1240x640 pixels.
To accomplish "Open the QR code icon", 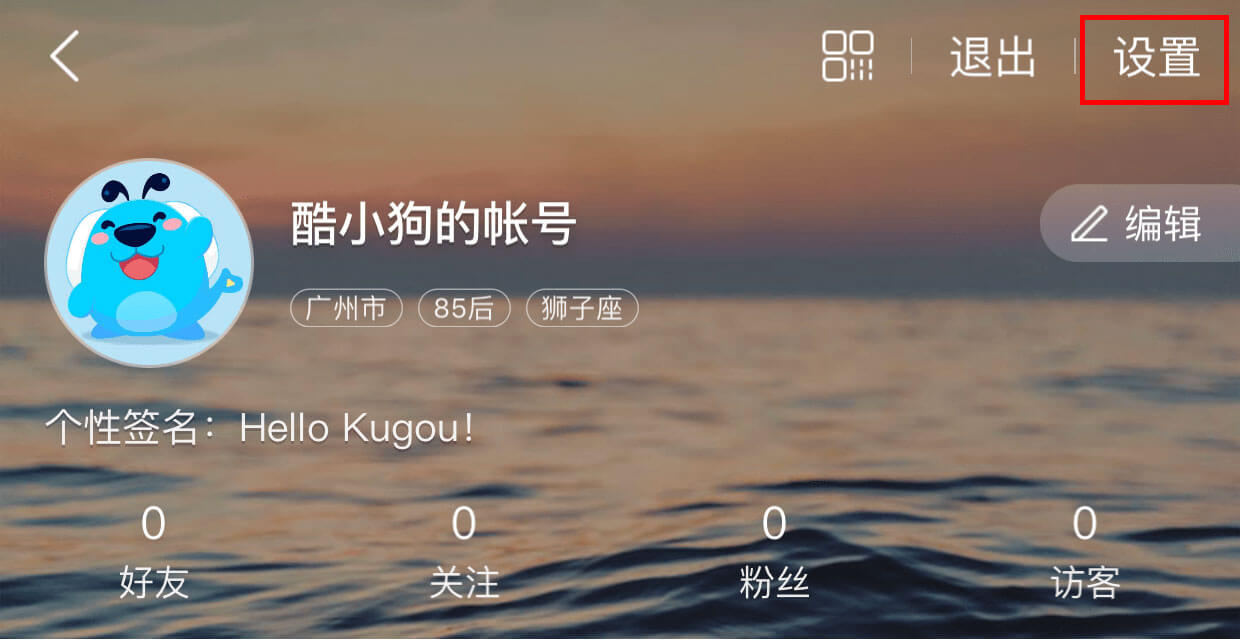I will [847, 56].
